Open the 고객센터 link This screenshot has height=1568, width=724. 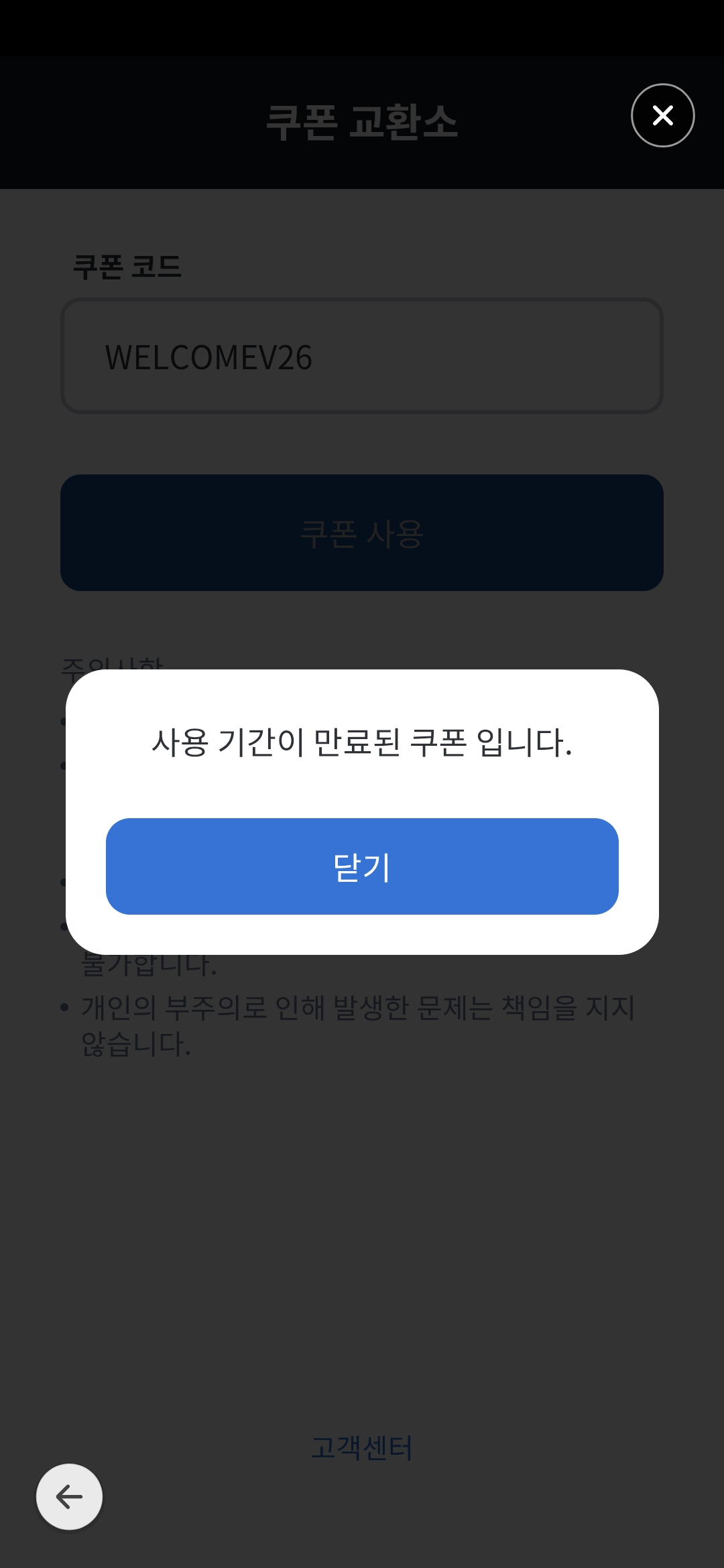[x=362, y=1447]
